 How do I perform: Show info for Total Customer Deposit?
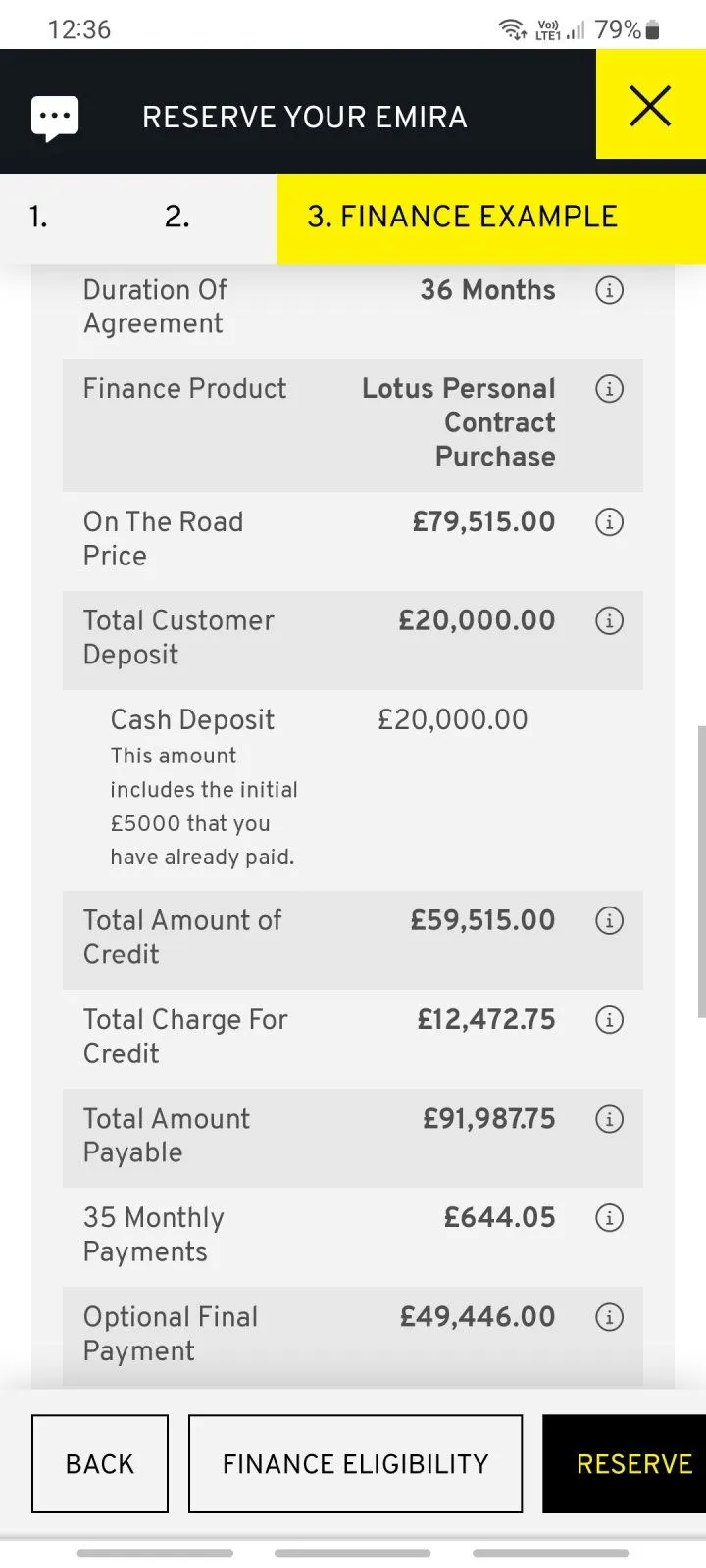tap(609, 621)
